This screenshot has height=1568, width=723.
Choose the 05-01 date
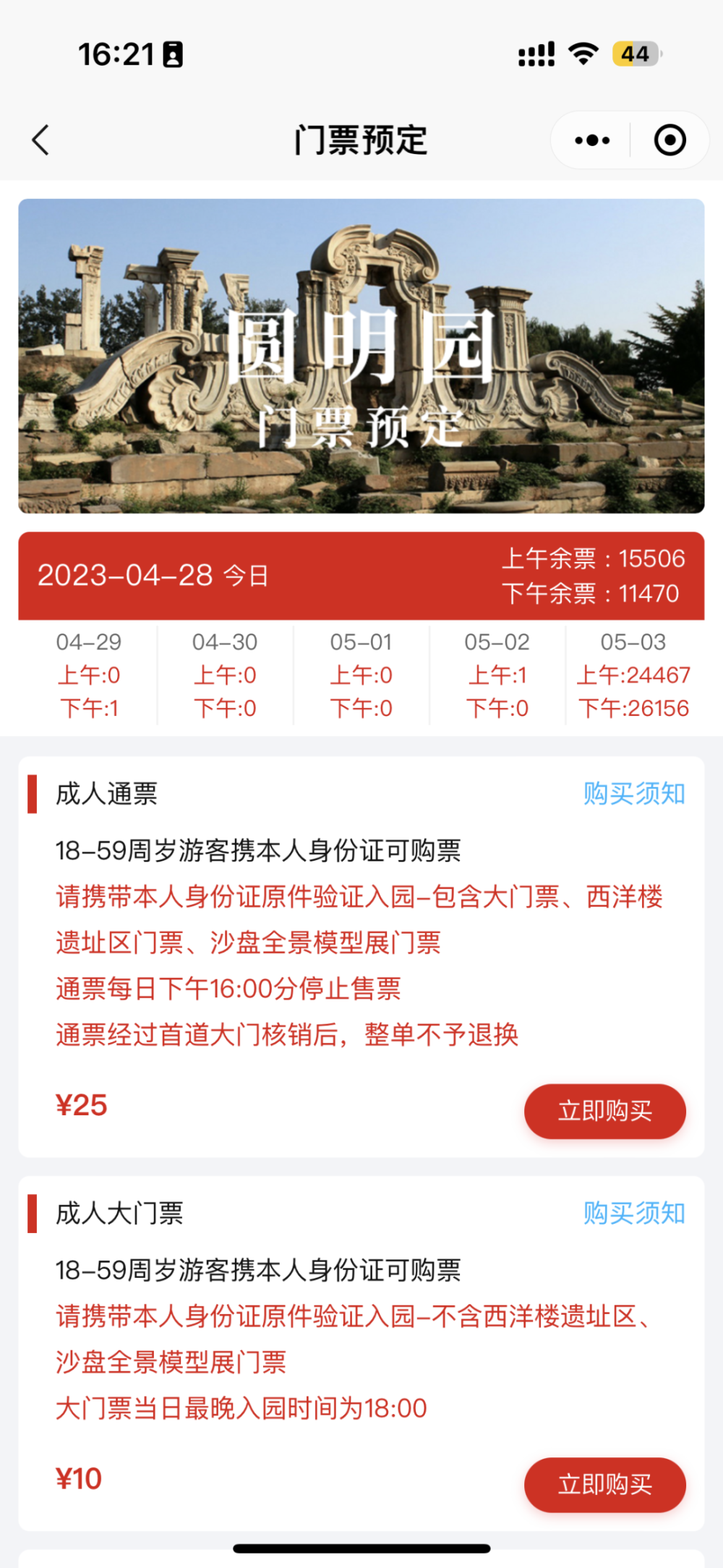(361, 675)
